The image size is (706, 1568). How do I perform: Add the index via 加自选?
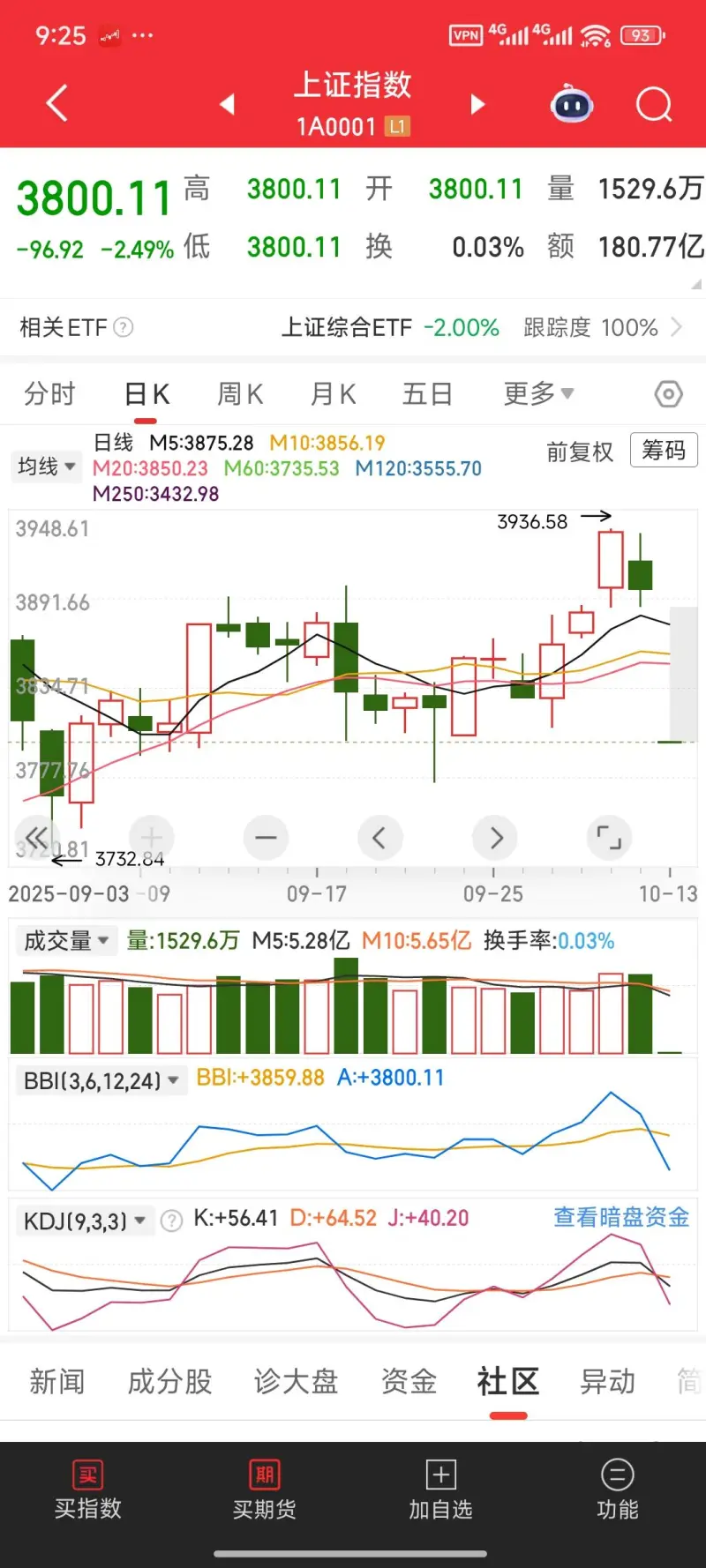pos(440,1490)
